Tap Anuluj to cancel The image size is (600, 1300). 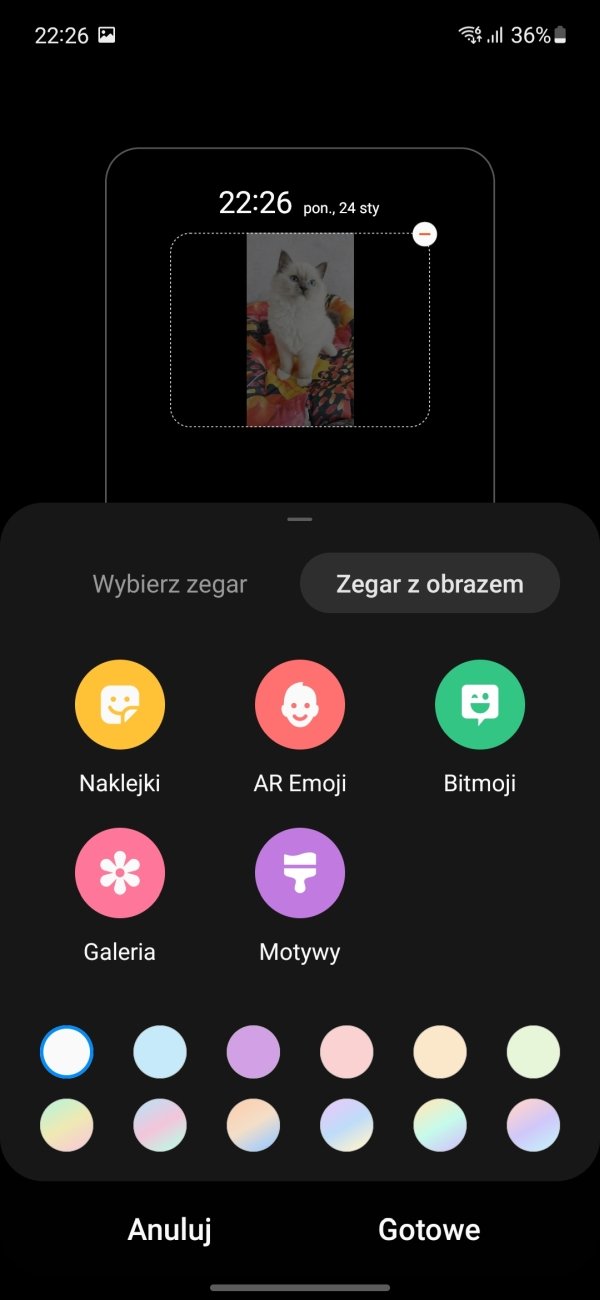(170, 1229)
